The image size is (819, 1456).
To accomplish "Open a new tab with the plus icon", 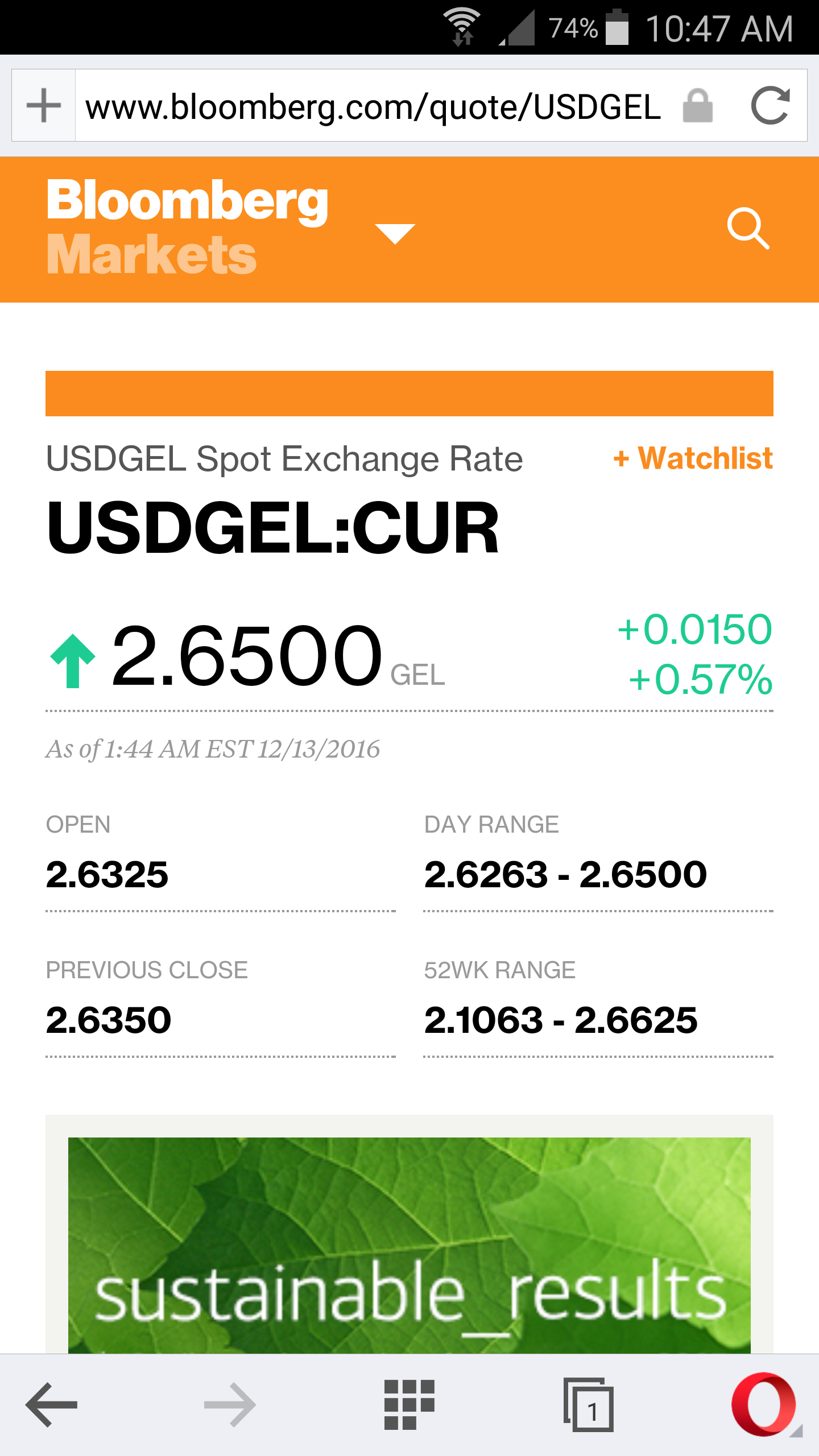I will click(44, 106).
